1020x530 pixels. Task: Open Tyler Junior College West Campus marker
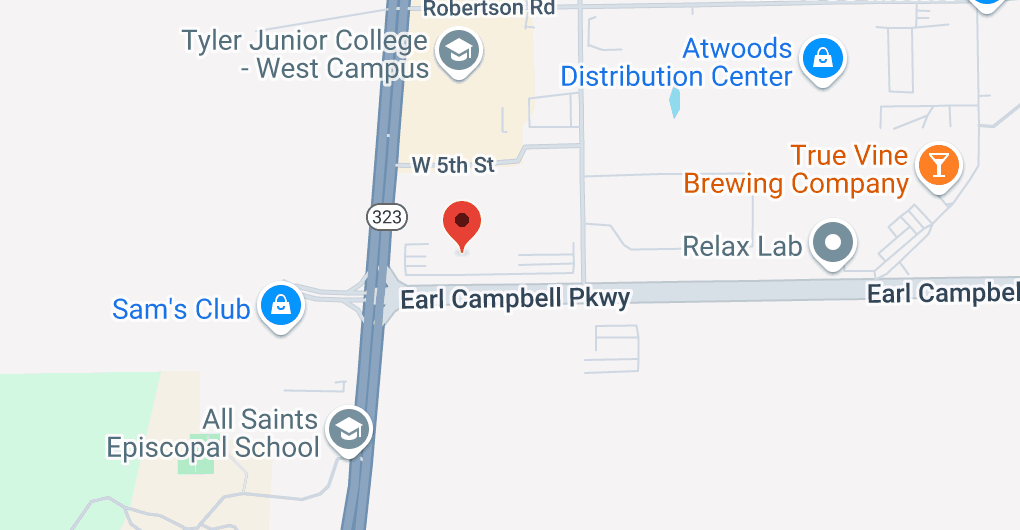point(459,50)
